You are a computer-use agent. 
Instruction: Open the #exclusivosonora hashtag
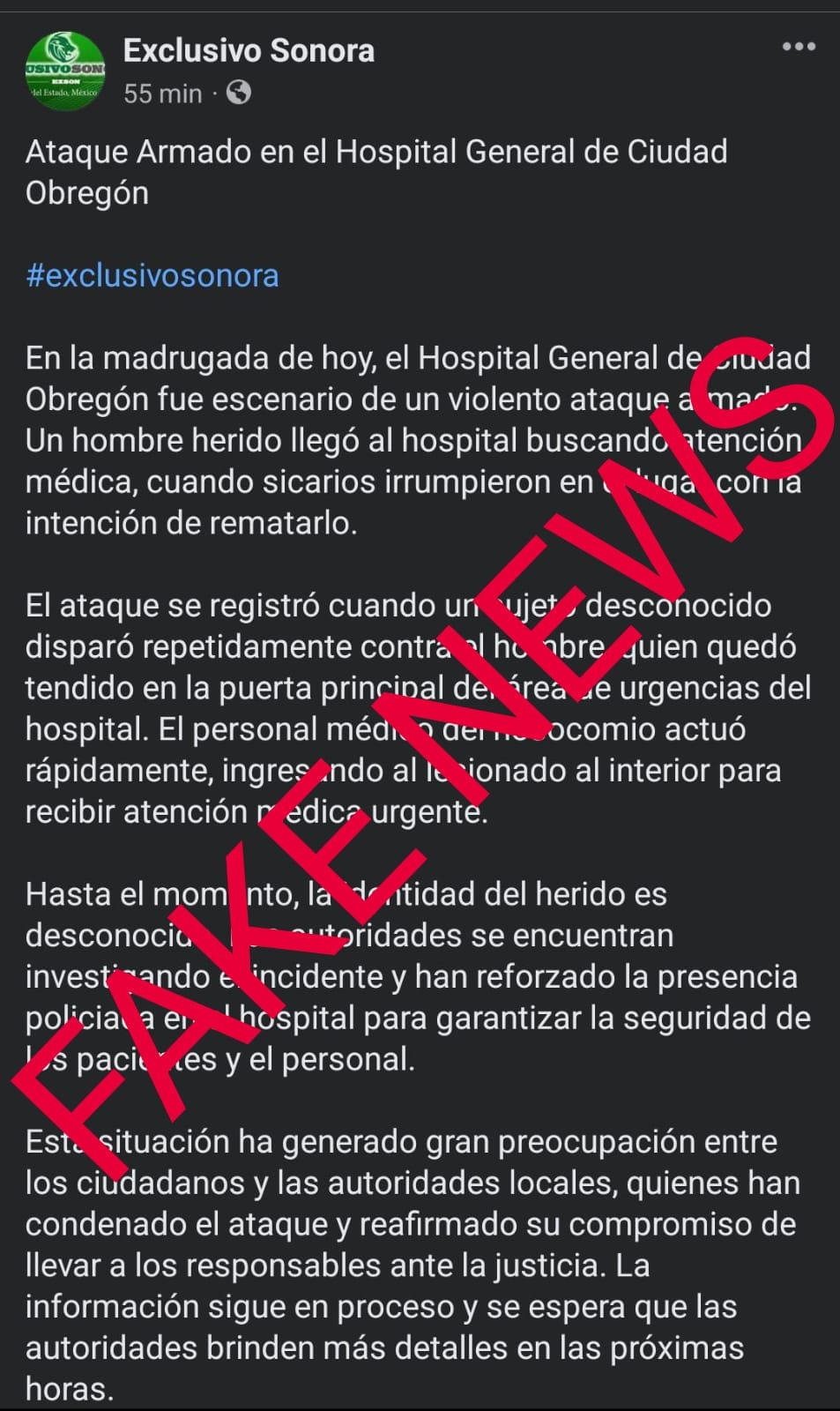coord(152,276)
